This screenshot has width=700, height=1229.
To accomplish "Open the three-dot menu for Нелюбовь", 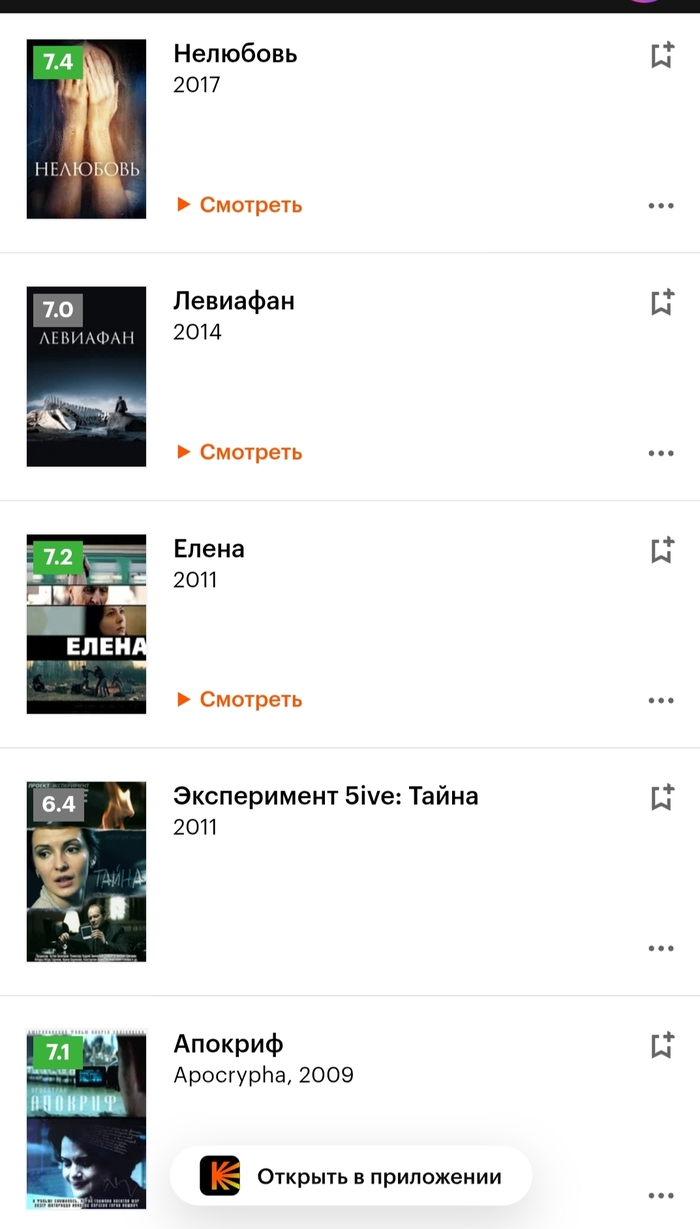I will point(661,206).
